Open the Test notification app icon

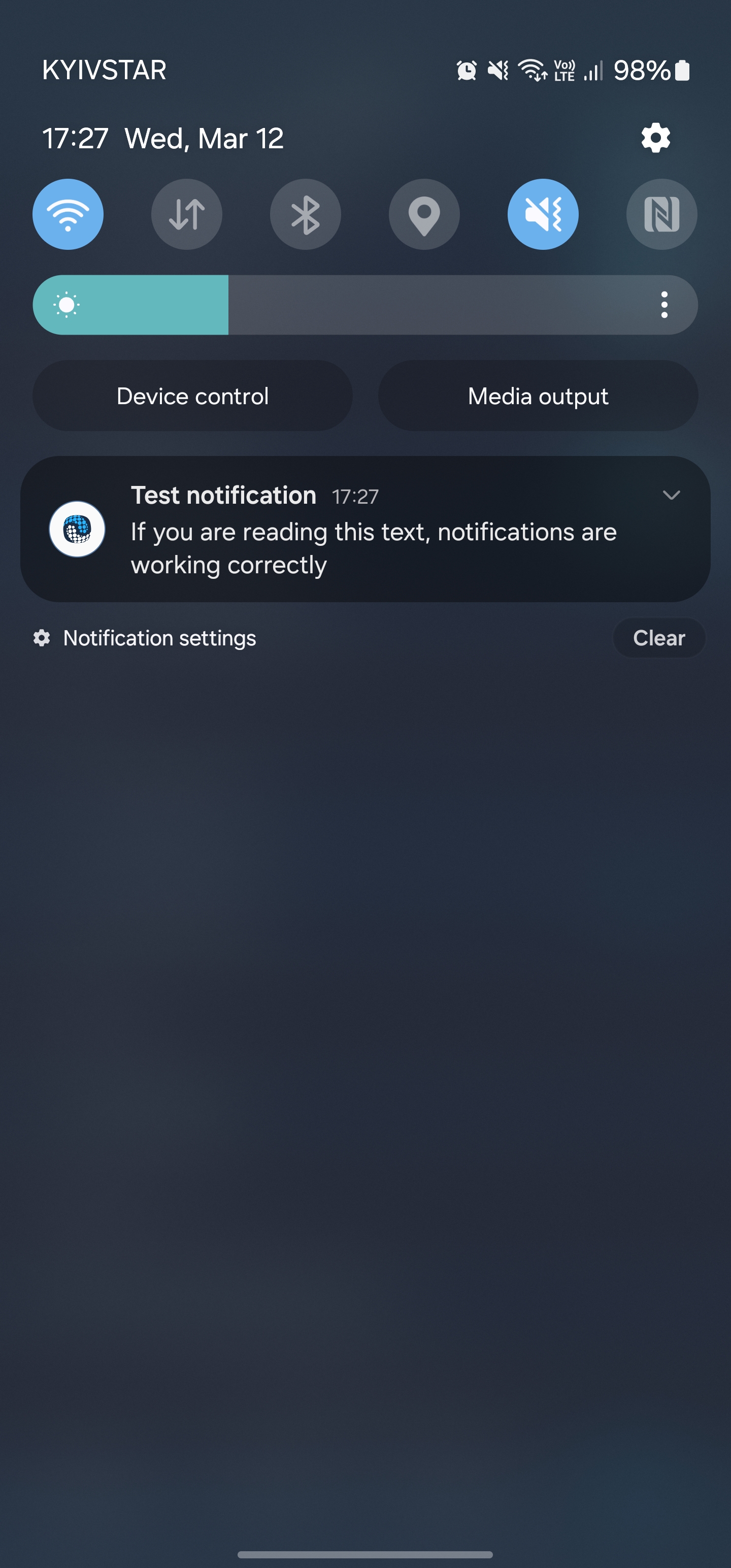(77, 529)
